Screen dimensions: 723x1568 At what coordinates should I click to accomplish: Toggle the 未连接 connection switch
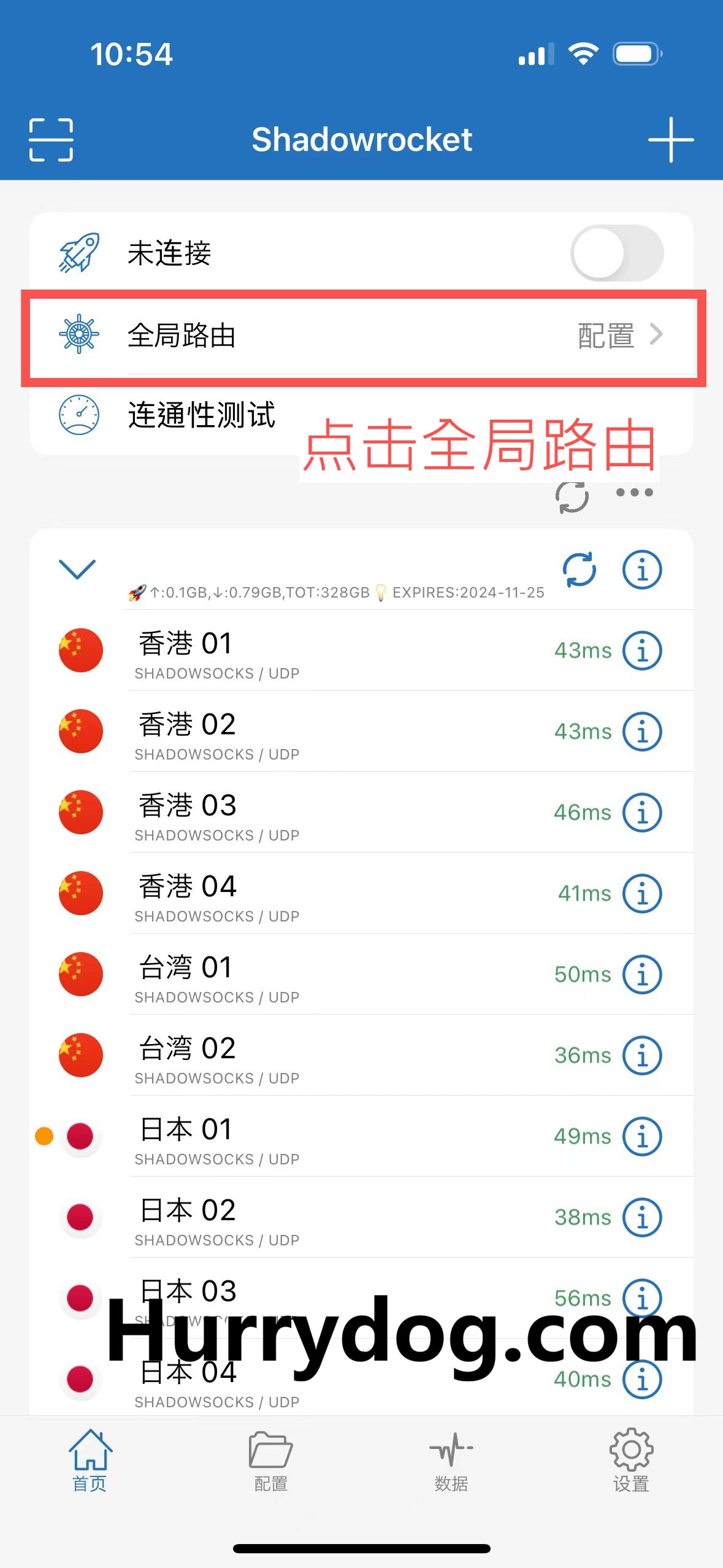[616, 253]
